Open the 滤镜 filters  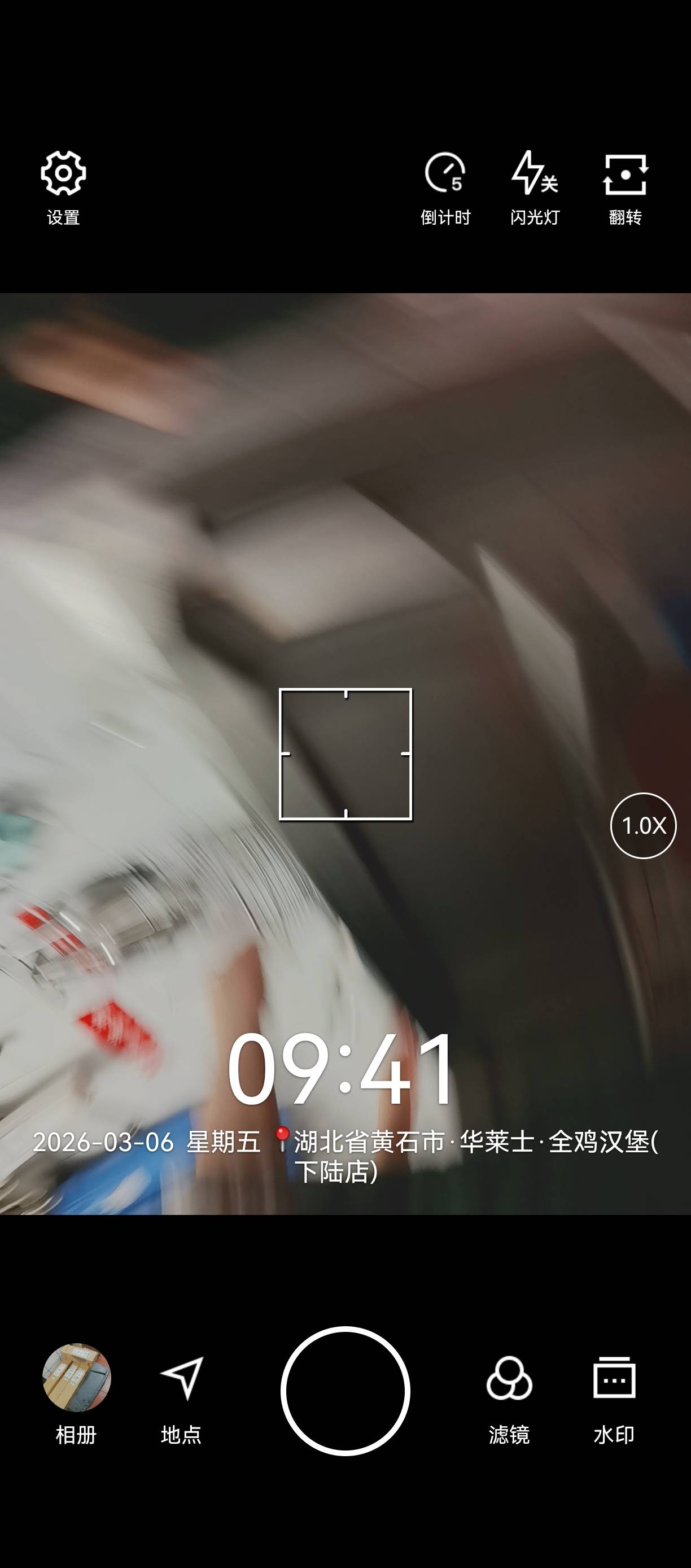[509, 1398]
